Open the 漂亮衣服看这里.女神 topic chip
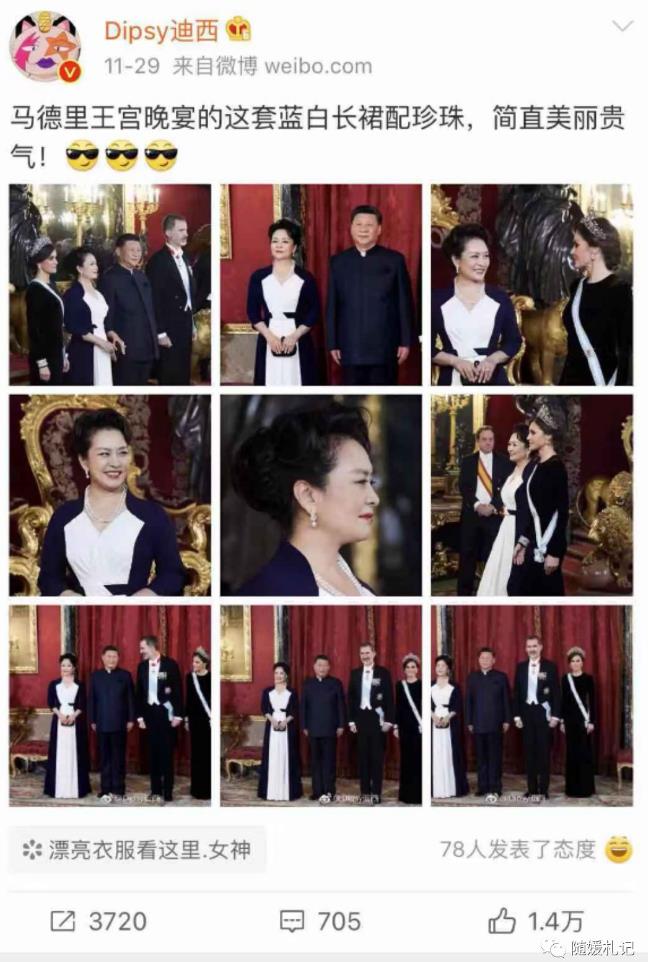 pyautogui.click(x=137, y=851)
